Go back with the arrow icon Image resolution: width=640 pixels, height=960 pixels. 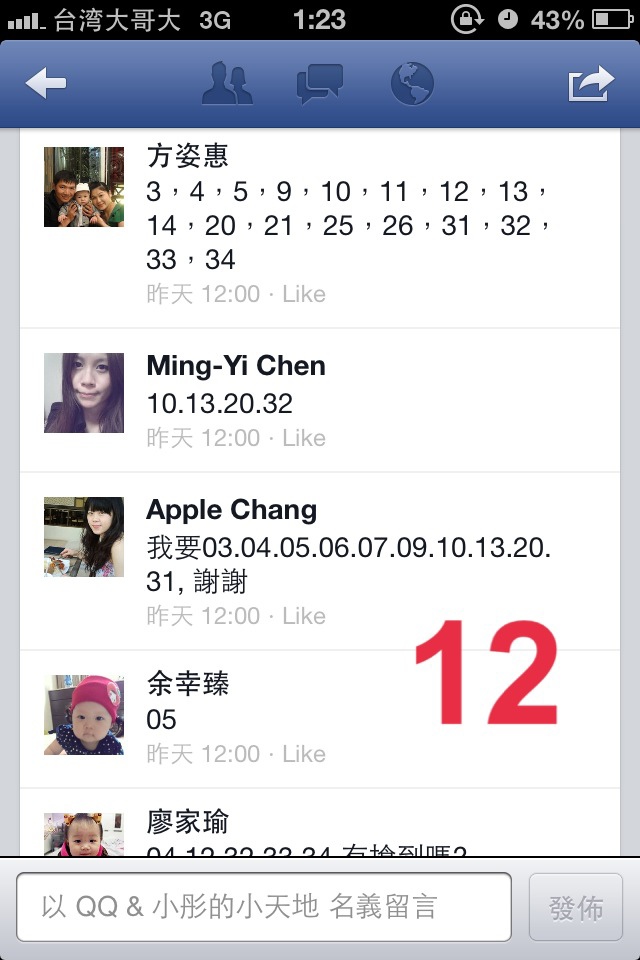46,84
